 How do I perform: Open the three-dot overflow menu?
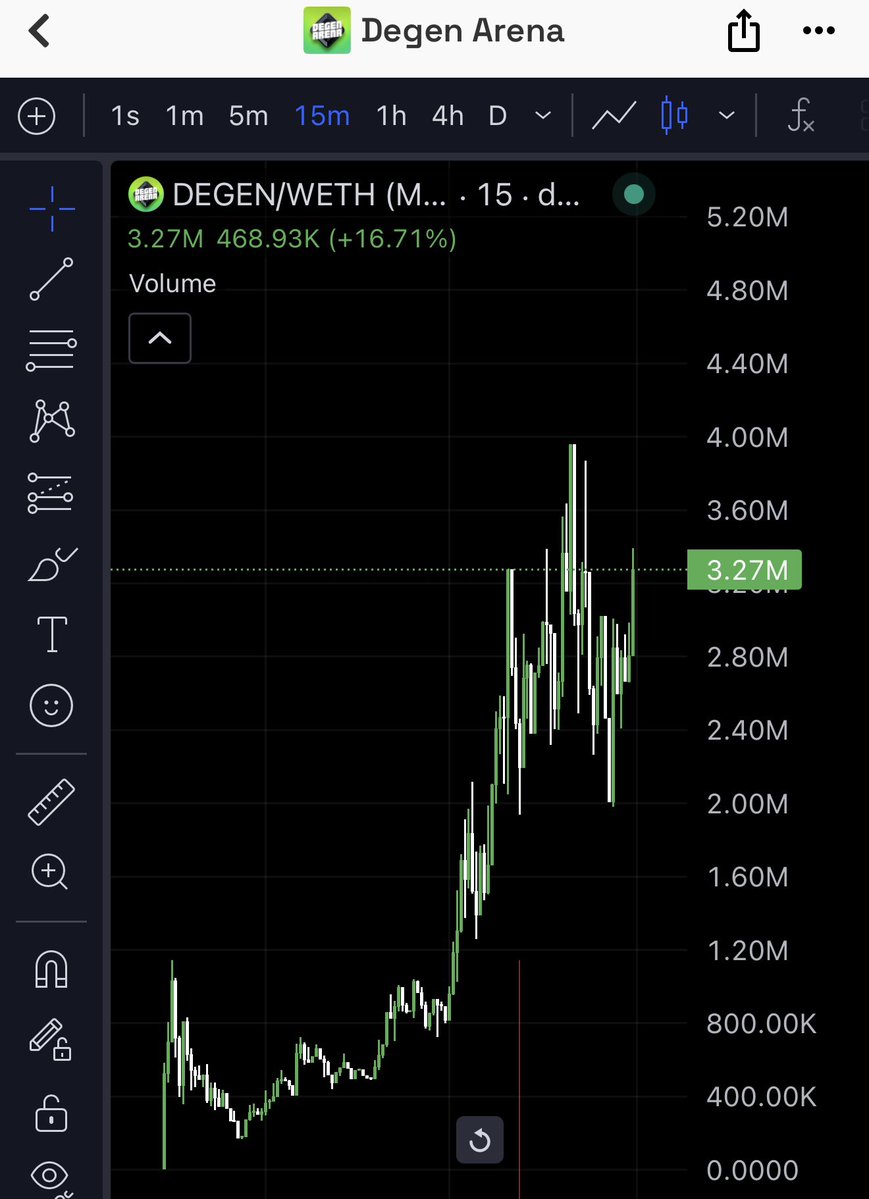point(818,31)
